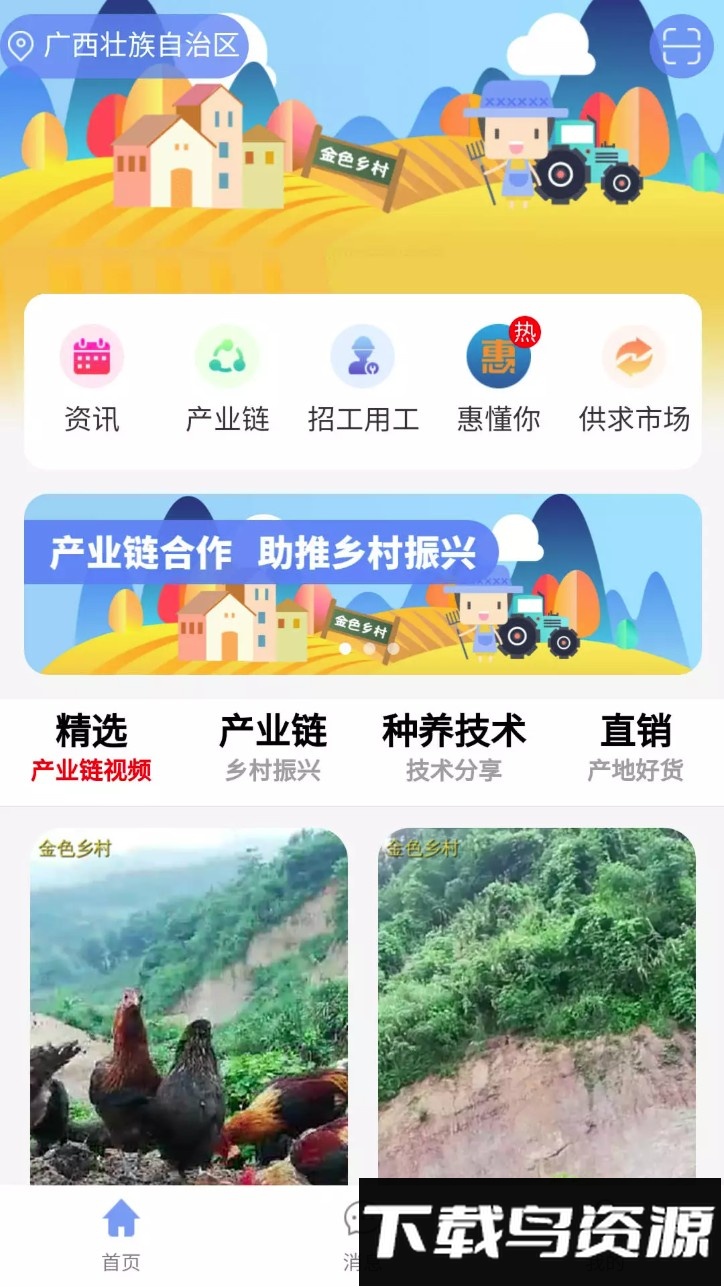724x1287 pixels.
Task: Open the scan QR code icon
Action: point(681,46)
